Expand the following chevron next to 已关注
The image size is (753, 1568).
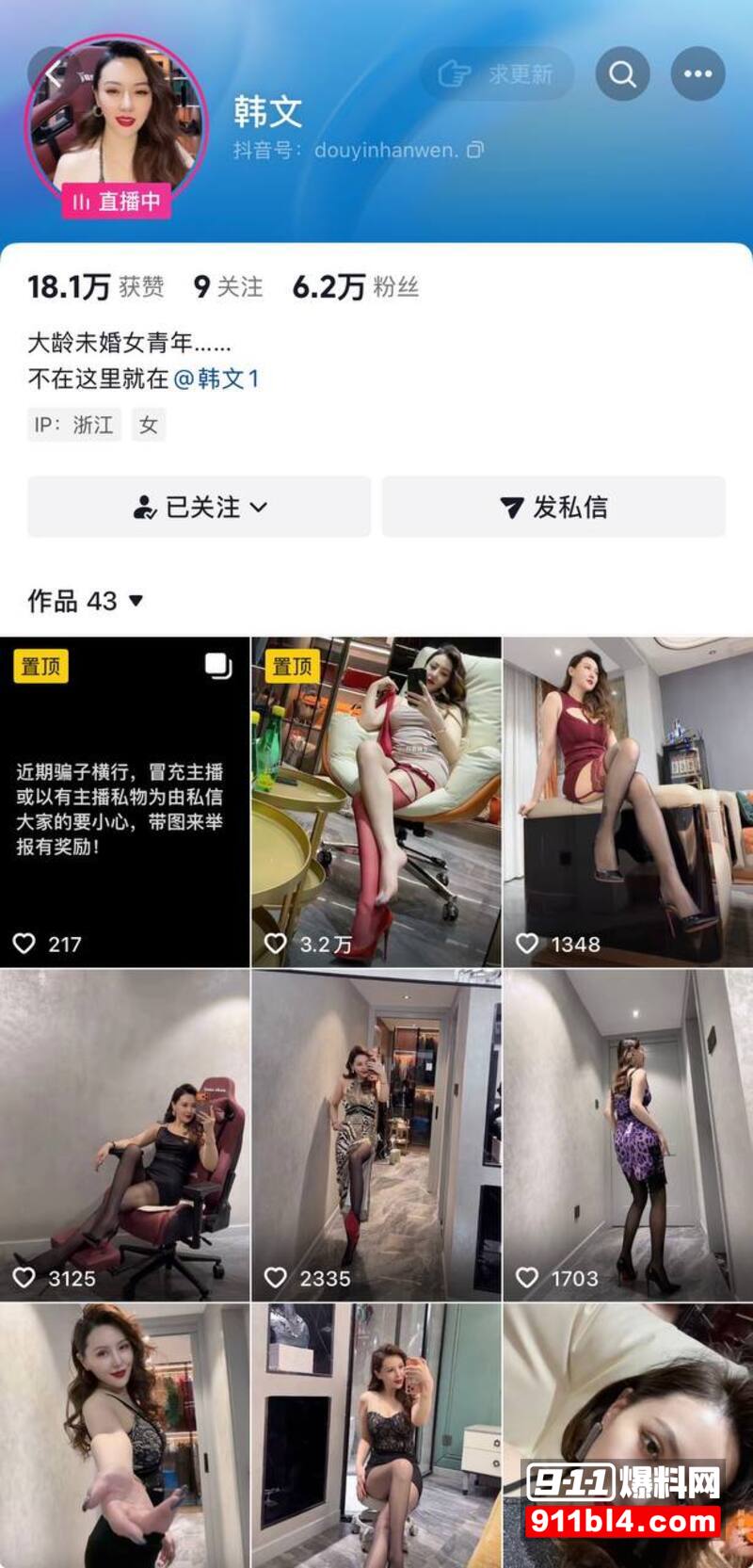[x=259, y=507]
